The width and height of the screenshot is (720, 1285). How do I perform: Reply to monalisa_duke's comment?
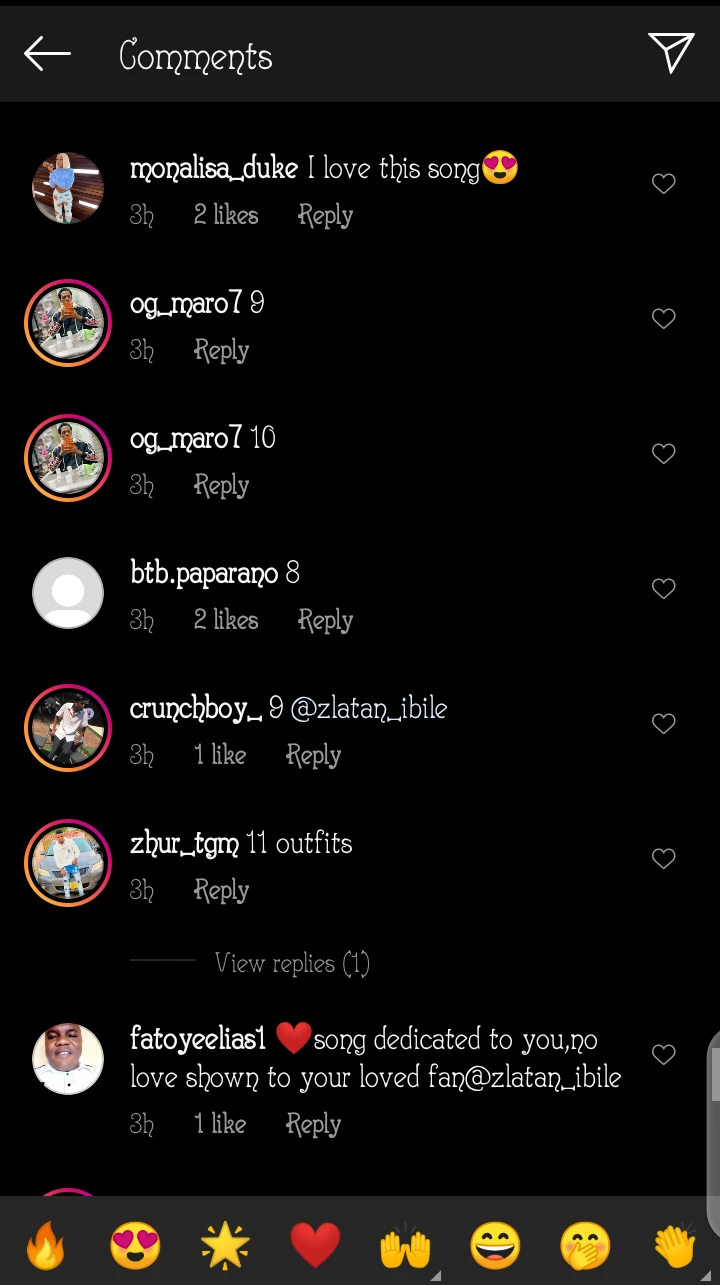[325, 216]
